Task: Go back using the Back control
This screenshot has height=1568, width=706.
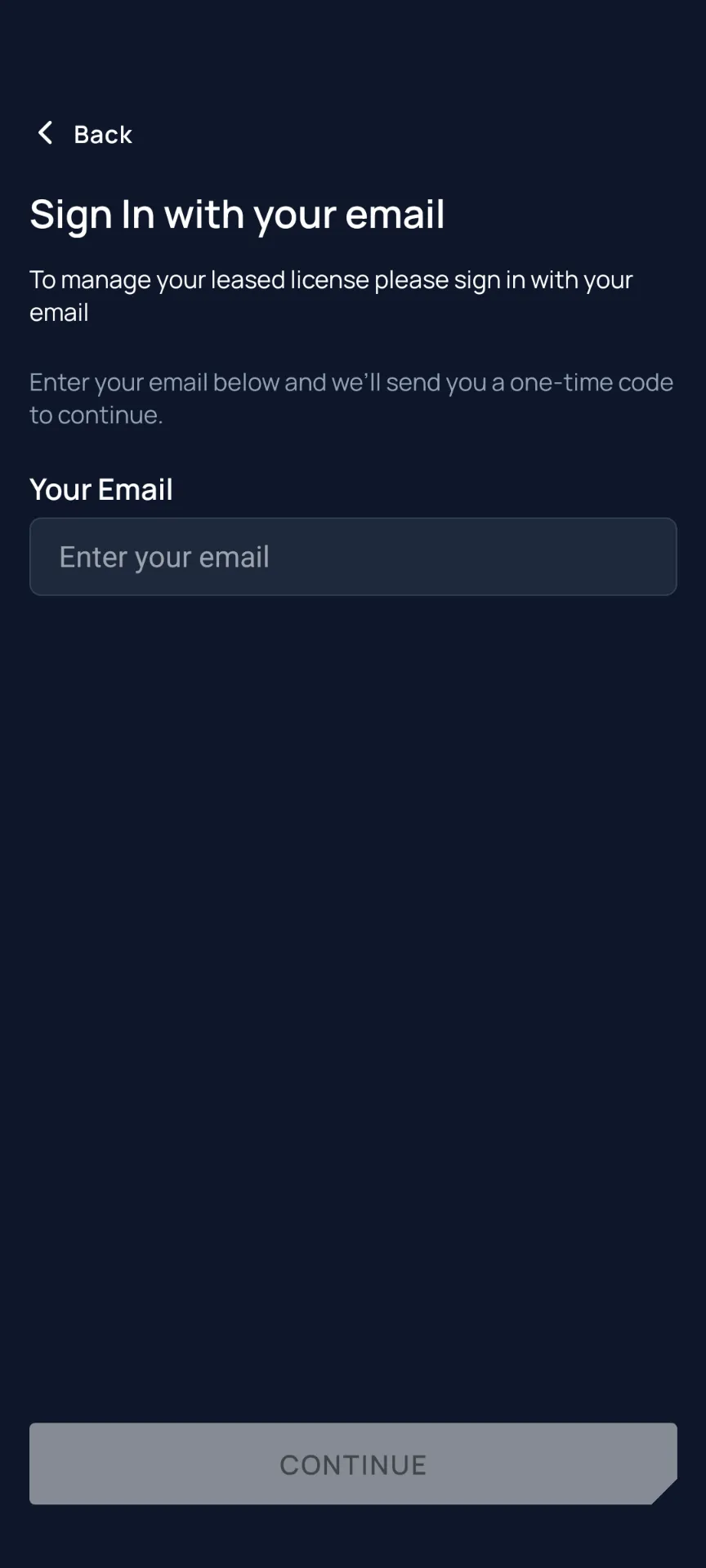Action: click(82, 134)
